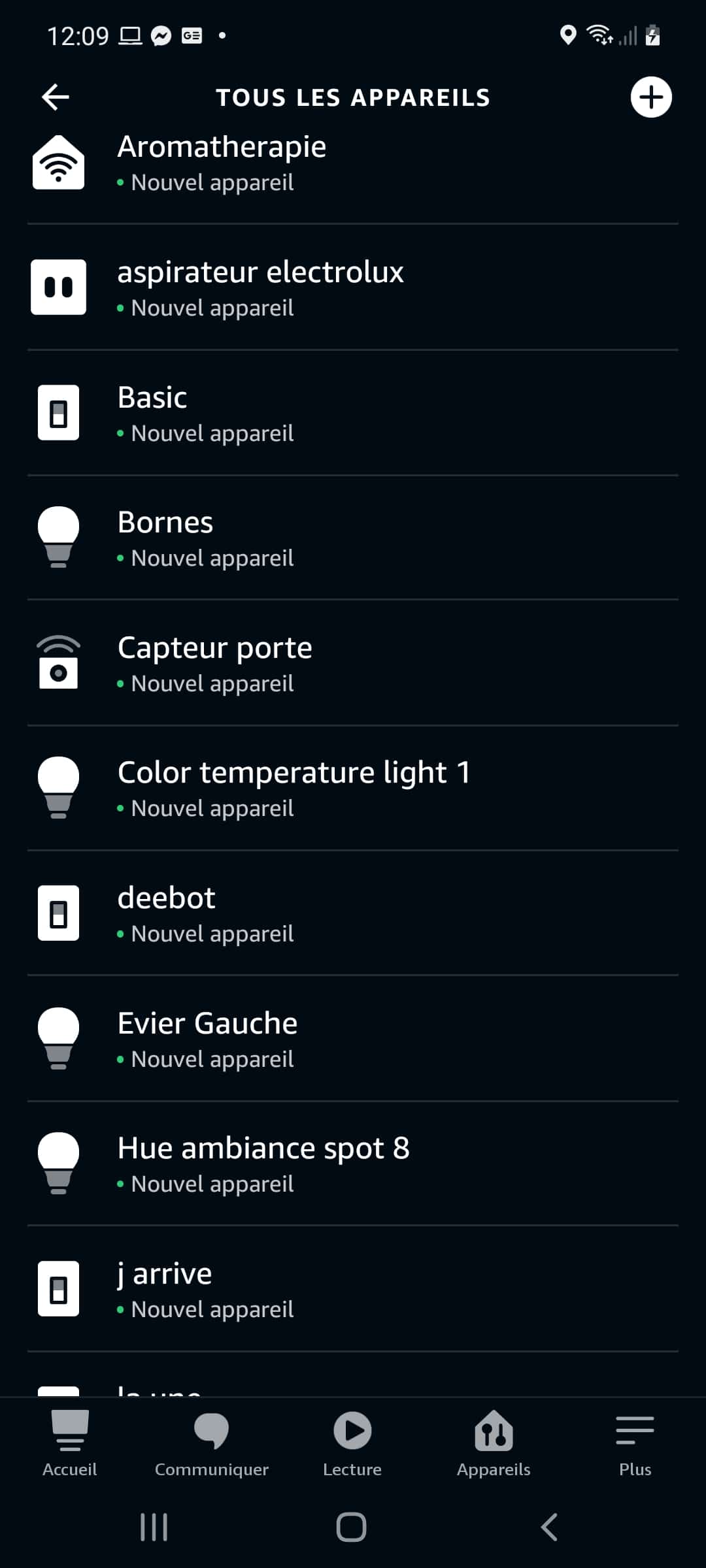Select the Basic switch device
This screenshot has height=1568, width=706.
click(353, 413)
